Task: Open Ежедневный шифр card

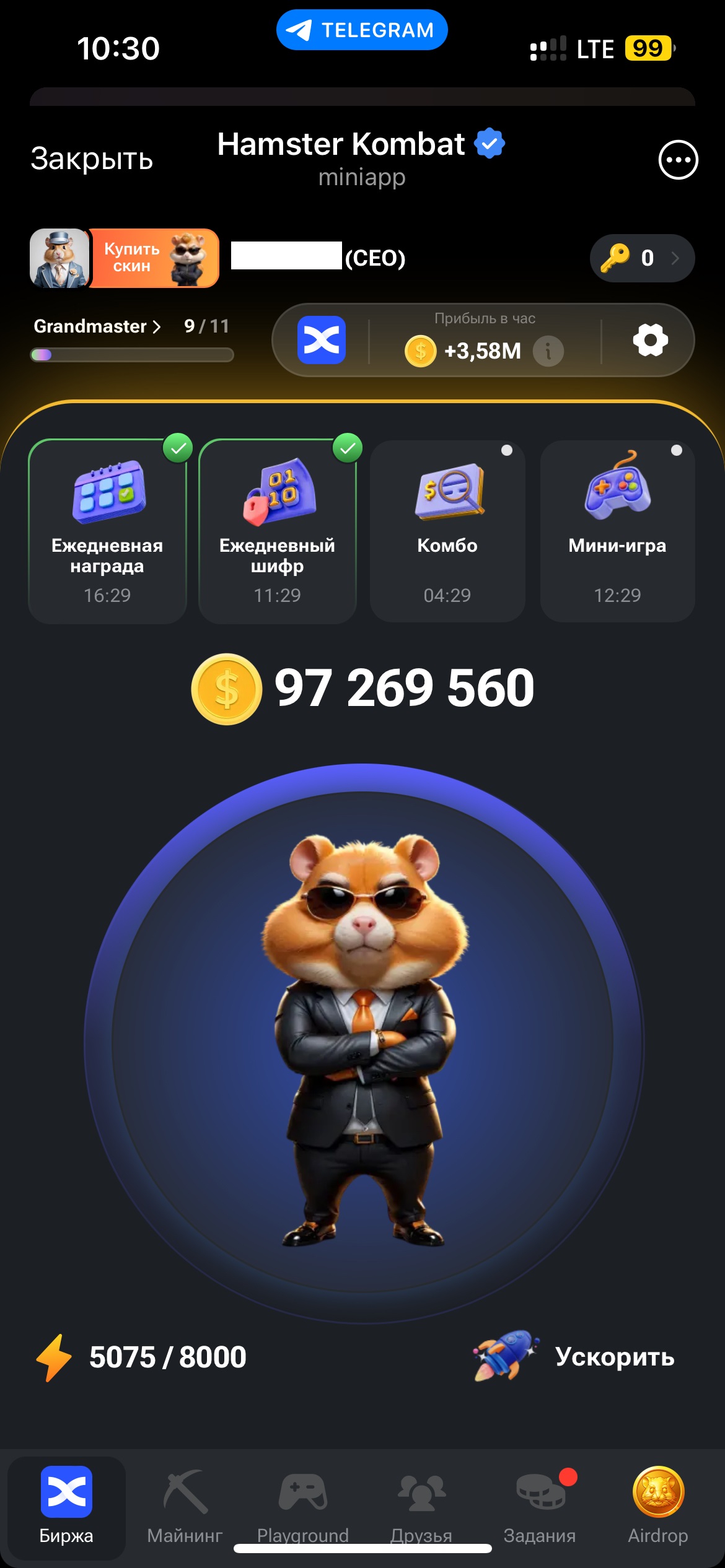Action: (278, 531)
